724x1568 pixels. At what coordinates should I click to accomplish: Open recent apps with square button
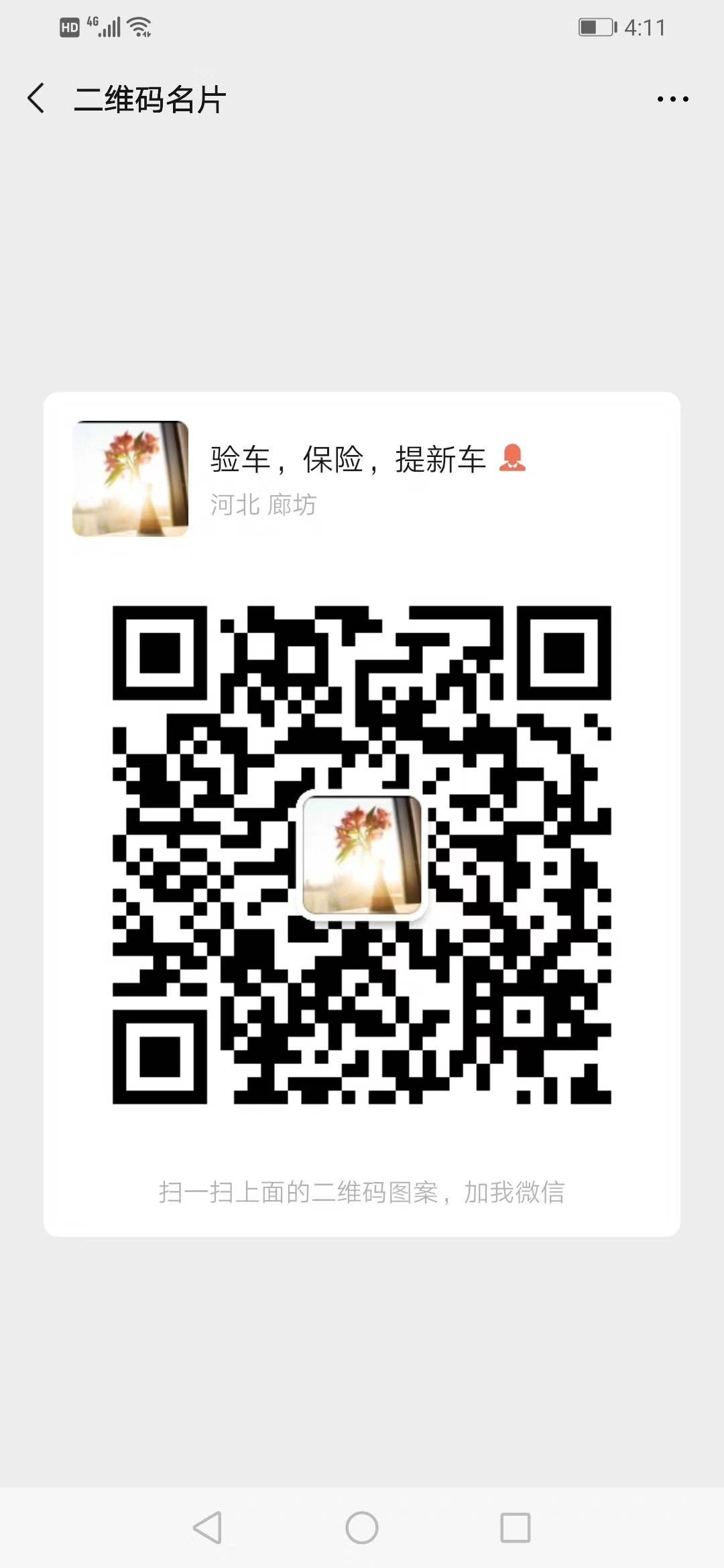click(x=516, y=1527)
